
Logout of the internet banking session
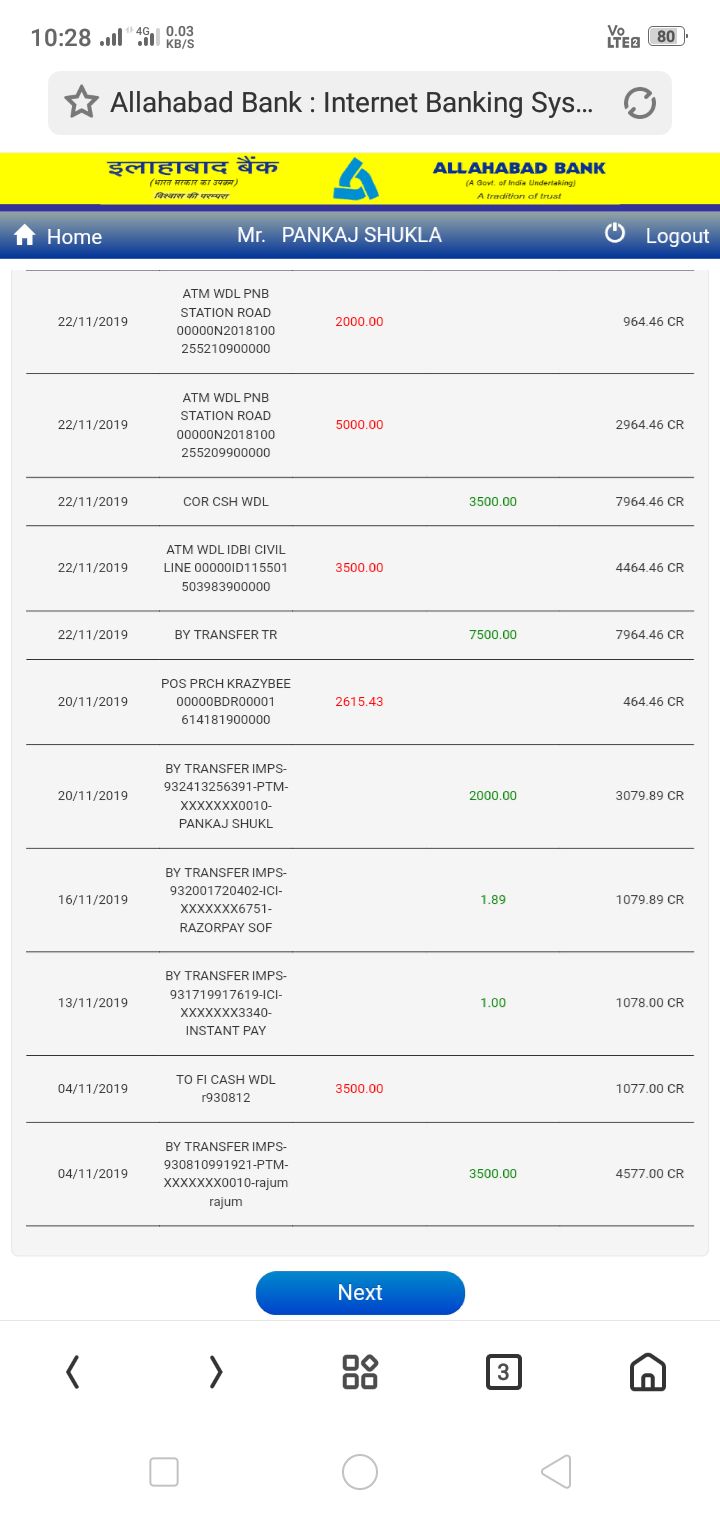pyautogui.click(x=657, y=235)
